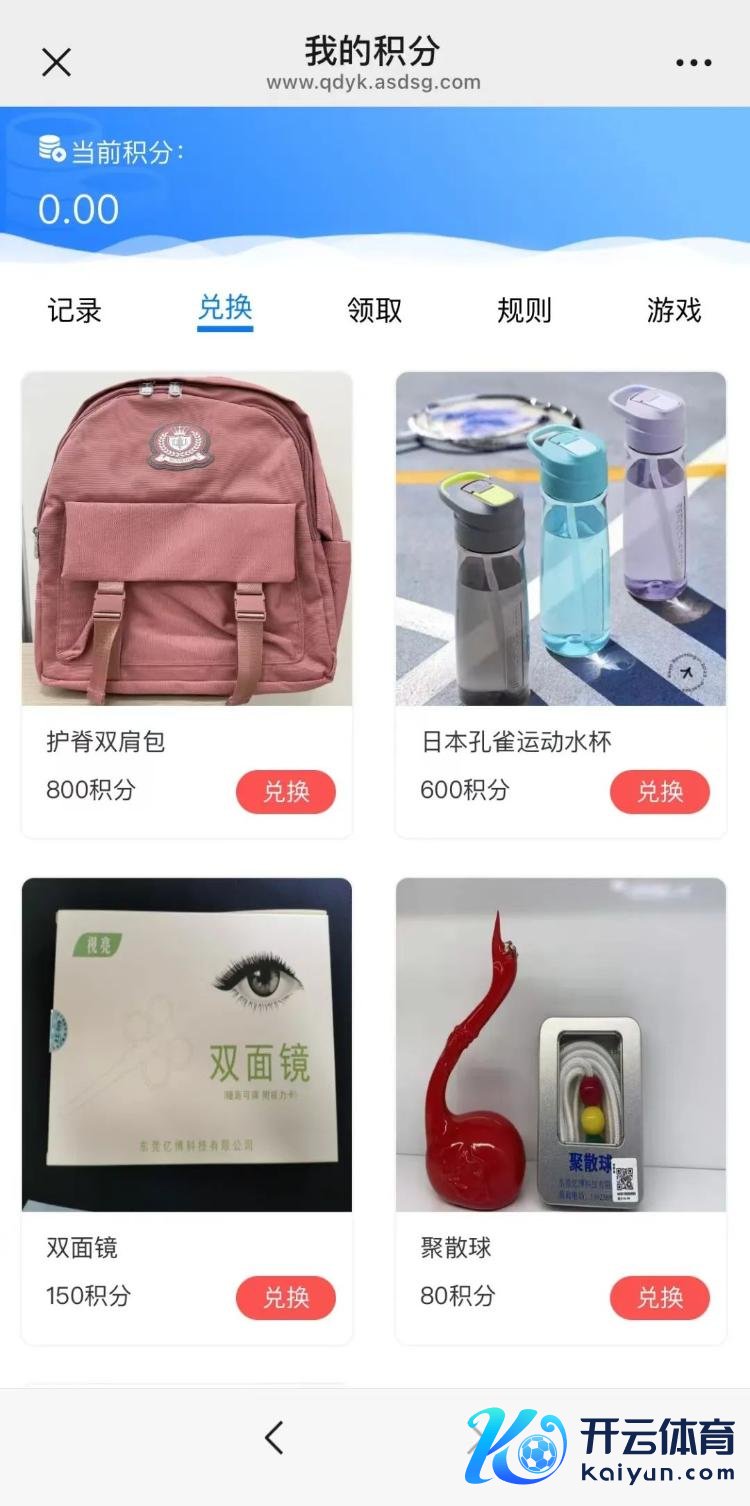The width and height of the screenshot is (750, 1506).
Task: View the sports water bottle product card
Action: [x=561, y=539]
